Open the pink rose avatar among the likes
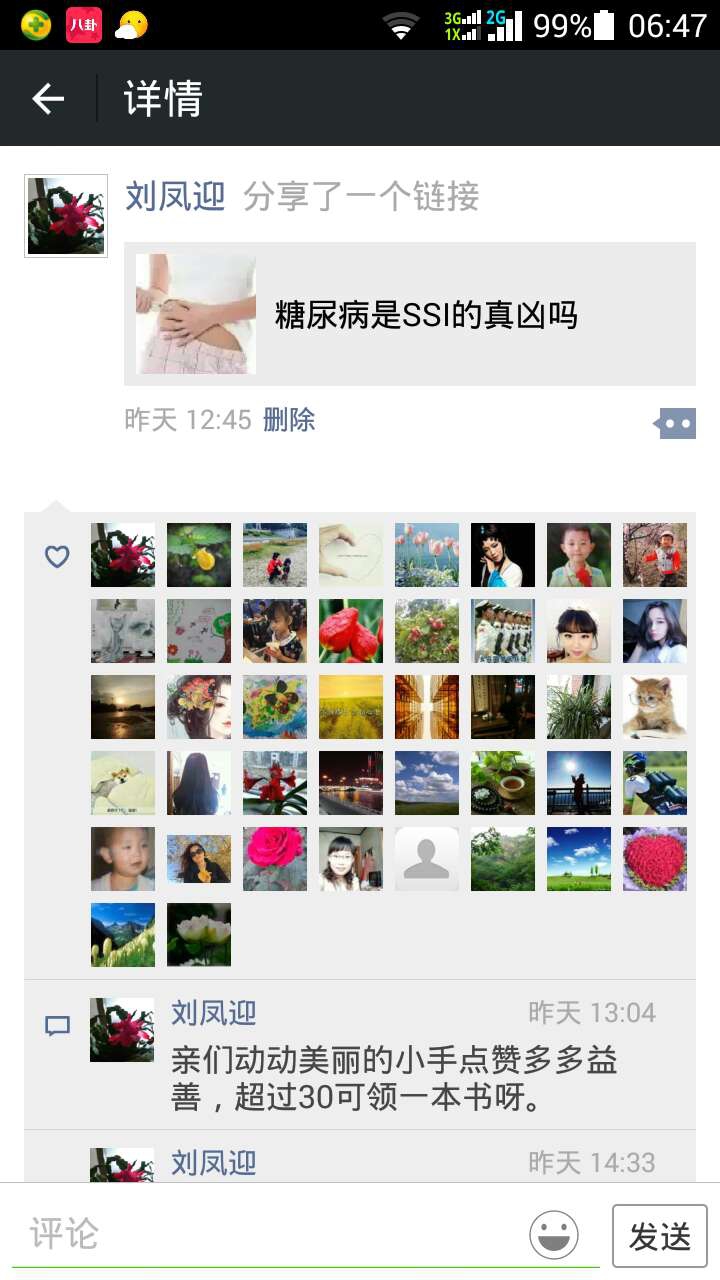Viewport: 720px width, 1280px height. click(275, 859)
